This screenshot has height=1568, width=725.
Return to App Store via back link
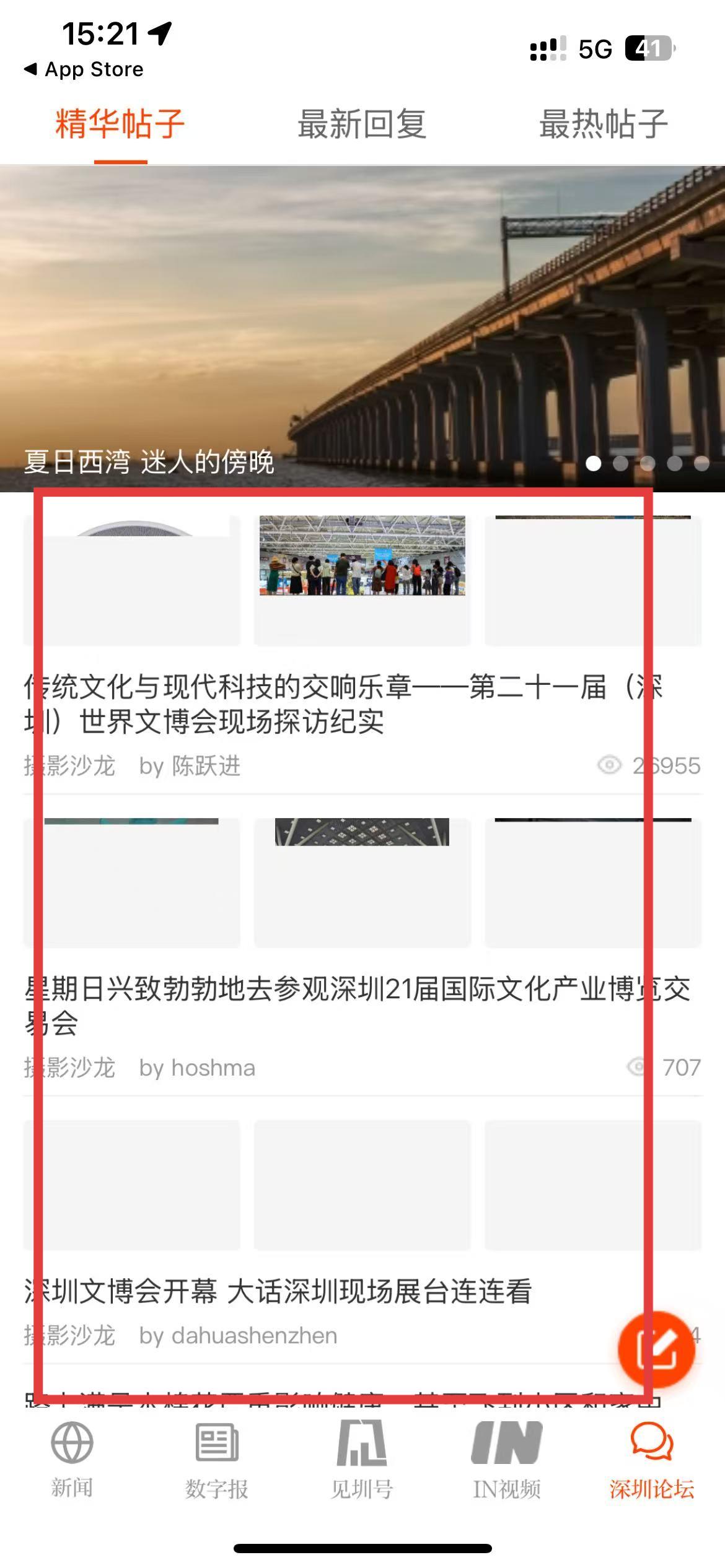click(x=84, y=69)
